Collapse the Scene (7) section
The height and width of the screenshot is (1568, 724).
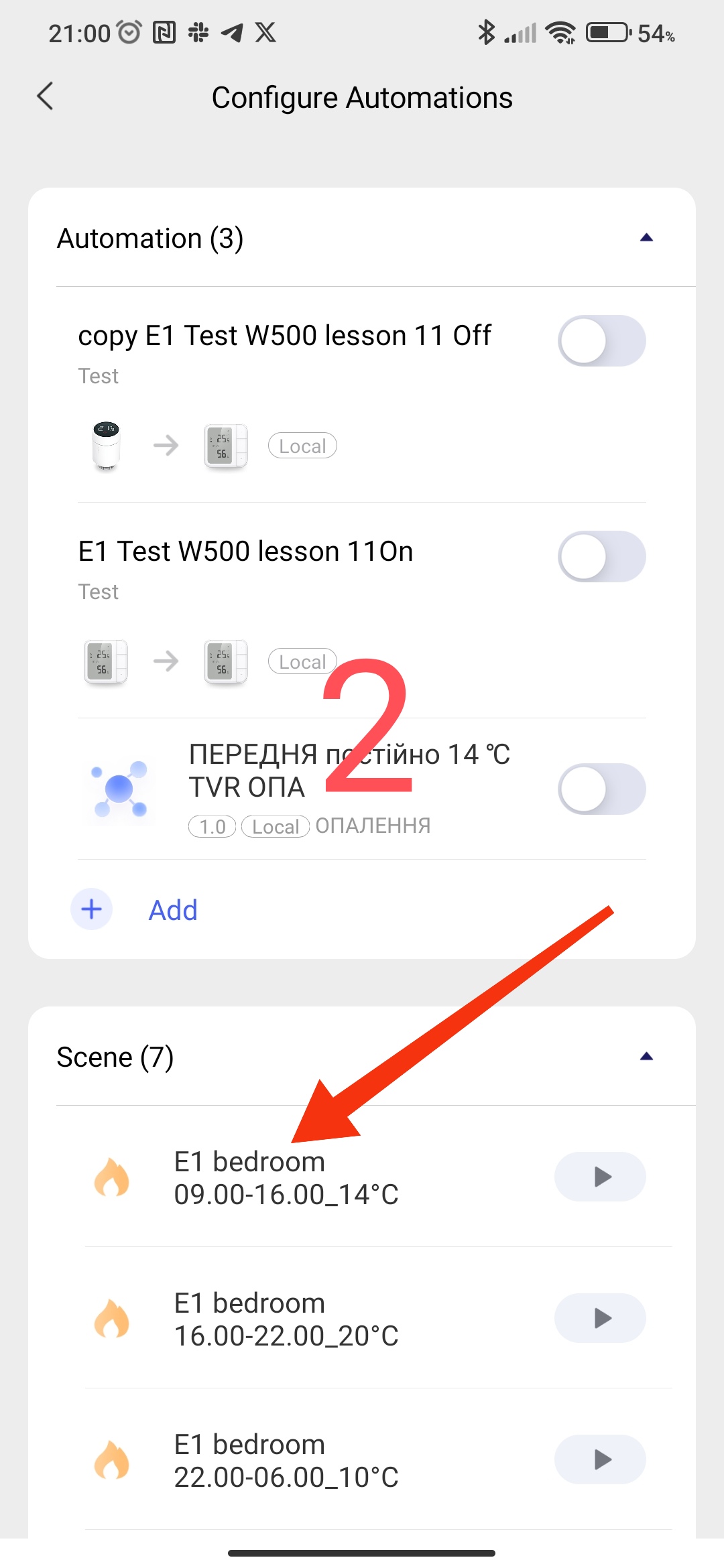[646, 1057]
